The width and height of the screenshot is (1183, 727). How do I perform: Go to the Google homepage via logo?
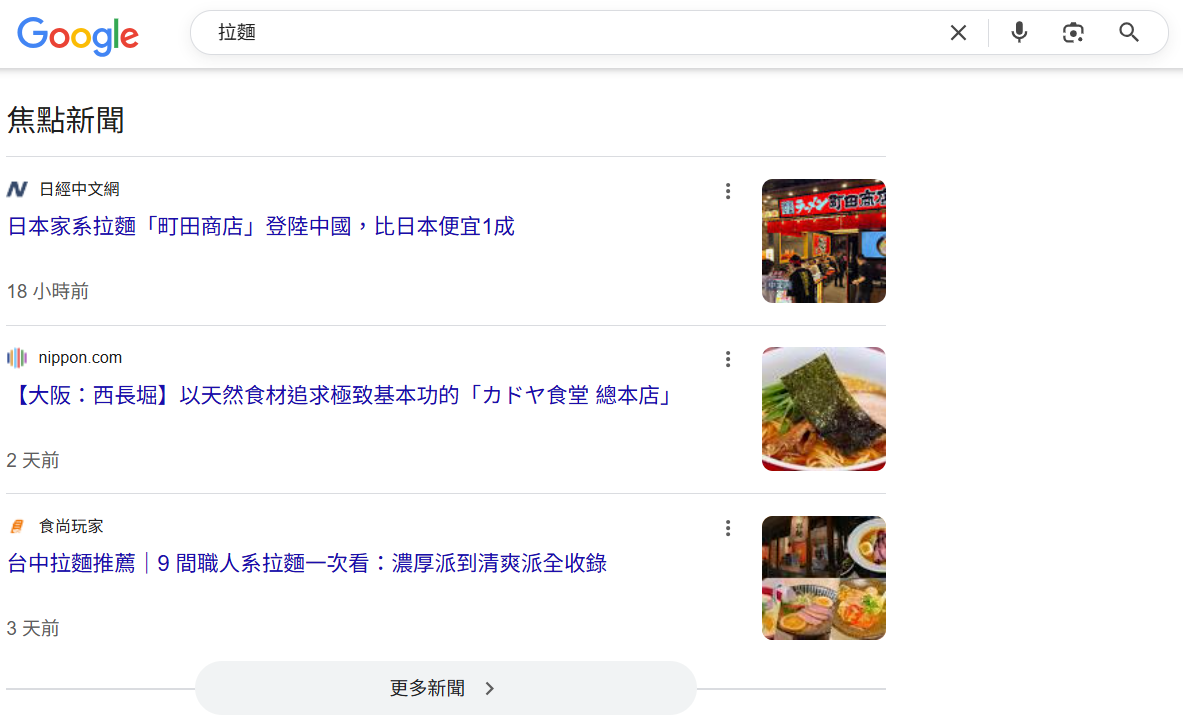coord(78,35)
